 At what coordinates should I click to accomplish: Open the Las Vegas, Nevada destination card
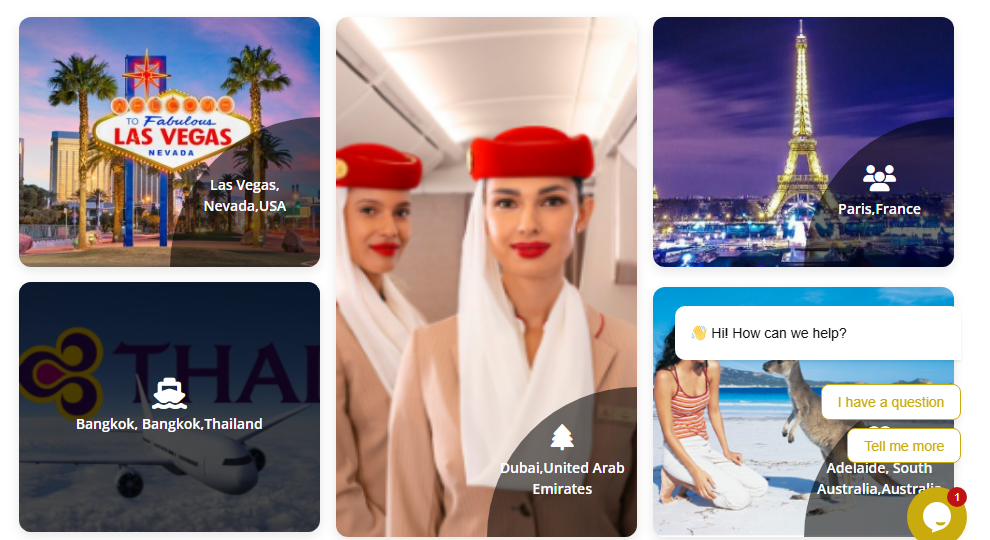pos(169,142)
